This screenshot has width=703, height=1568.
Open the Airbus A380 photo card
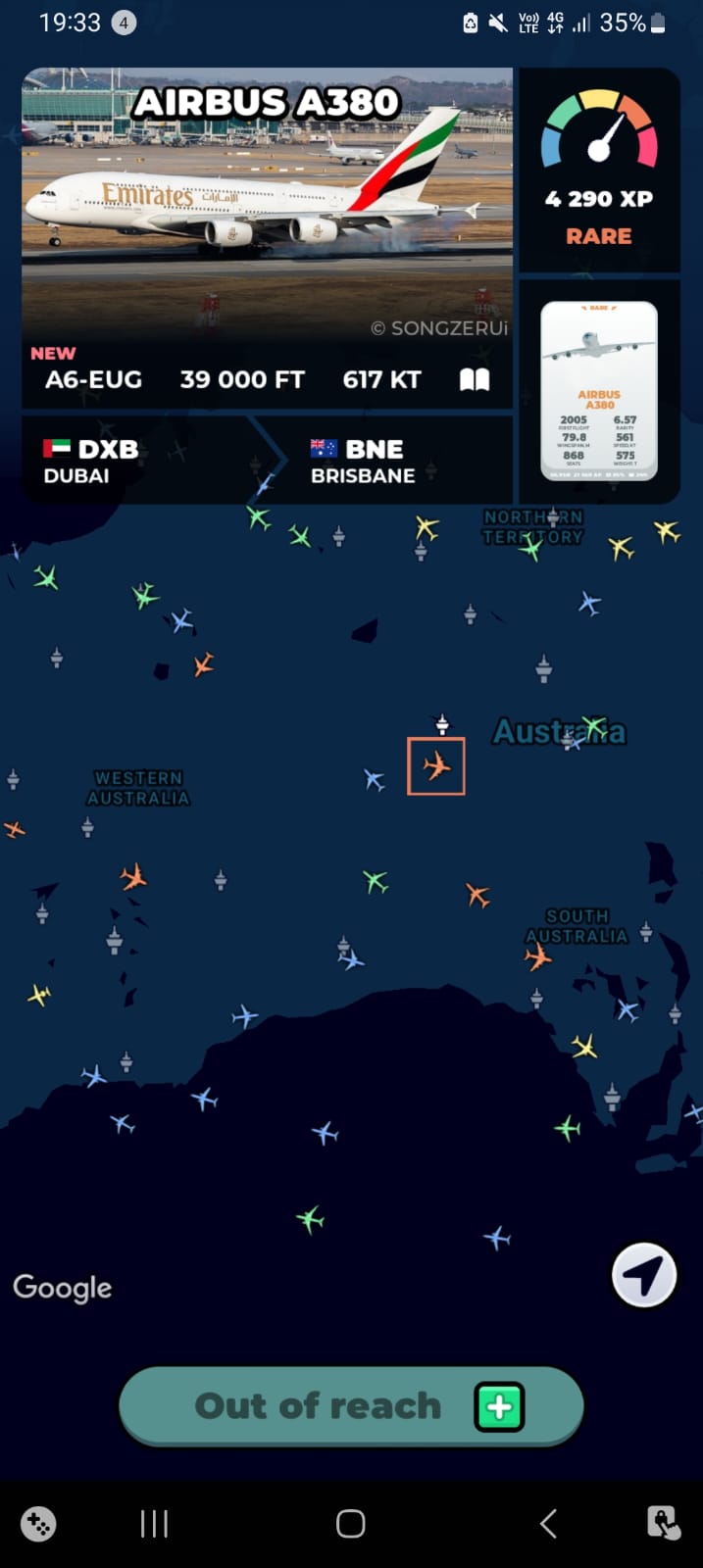click(267, 204)
